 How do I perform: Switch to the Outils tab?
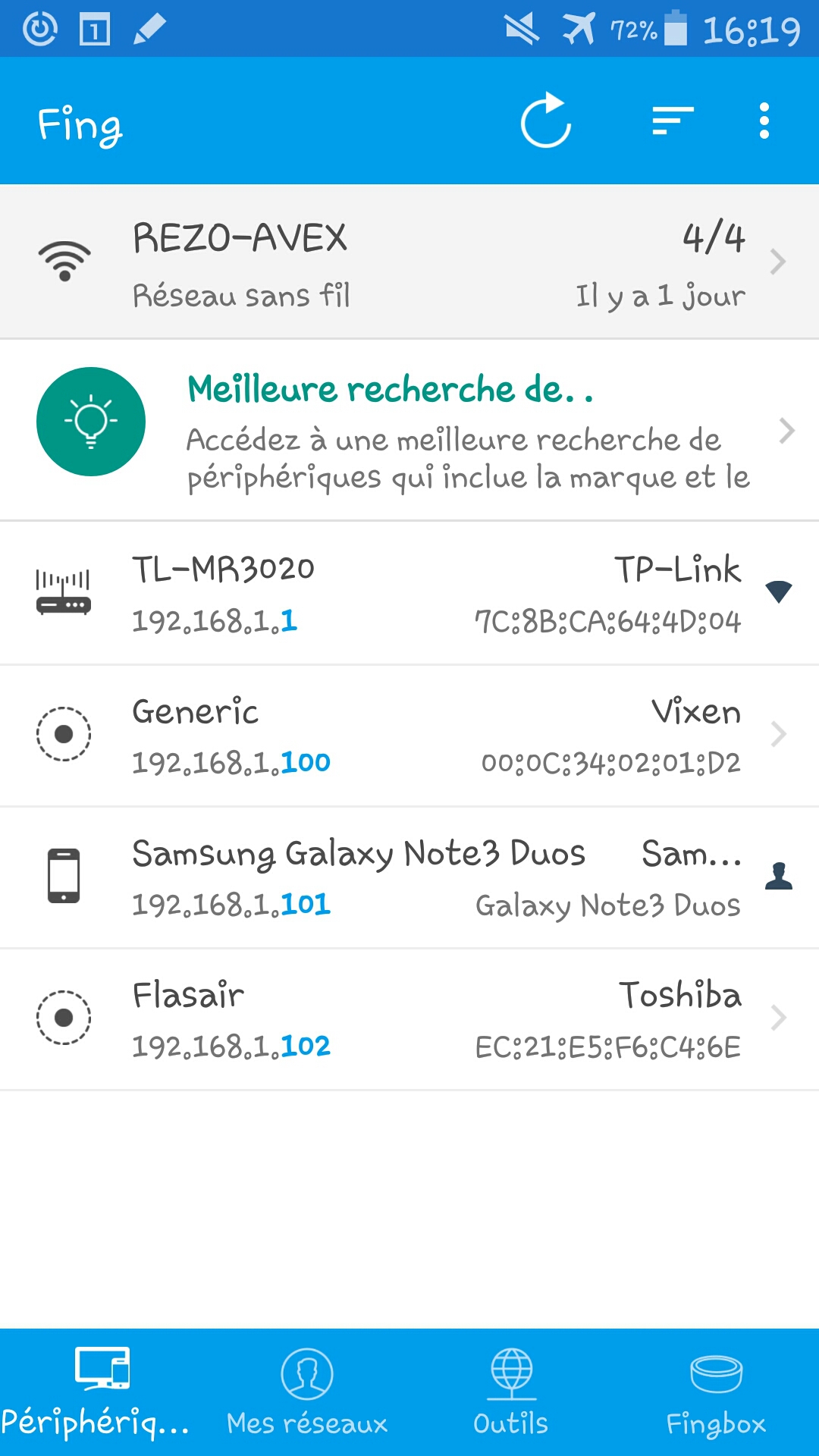511,1392
